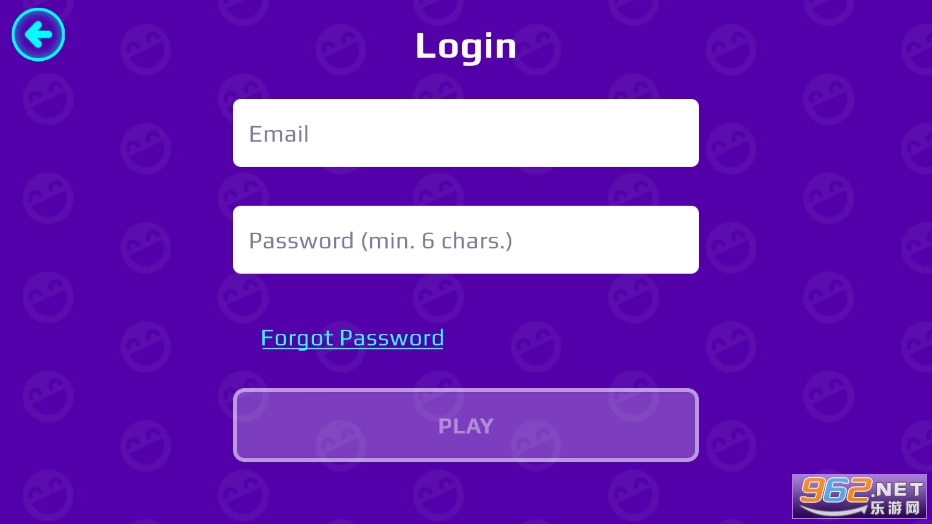Open the Forgot Password link
This screenshot has height=524, width=932.
[352, 338]
